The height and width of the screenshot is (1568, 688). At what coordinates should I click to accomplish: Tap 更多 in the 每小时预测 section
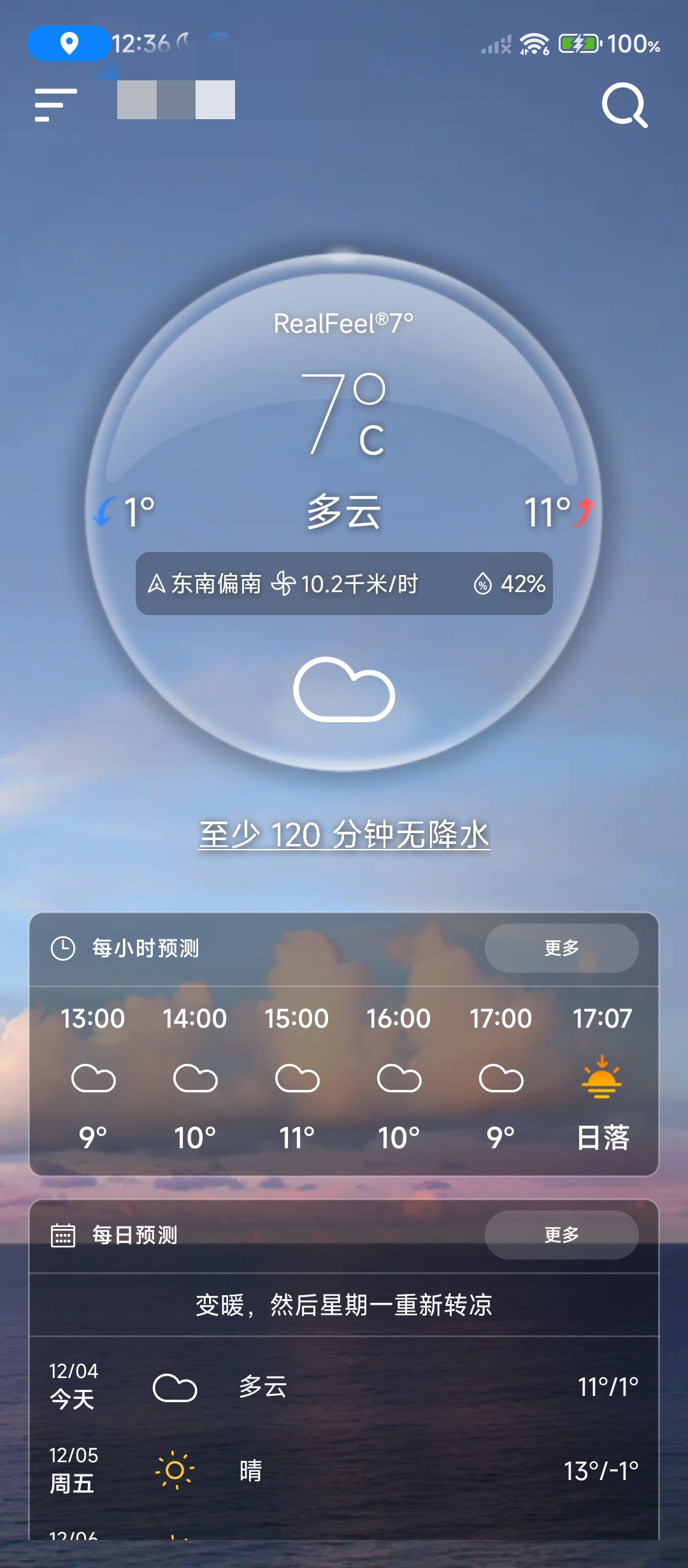pyautogui.click(x=561, y=948)
